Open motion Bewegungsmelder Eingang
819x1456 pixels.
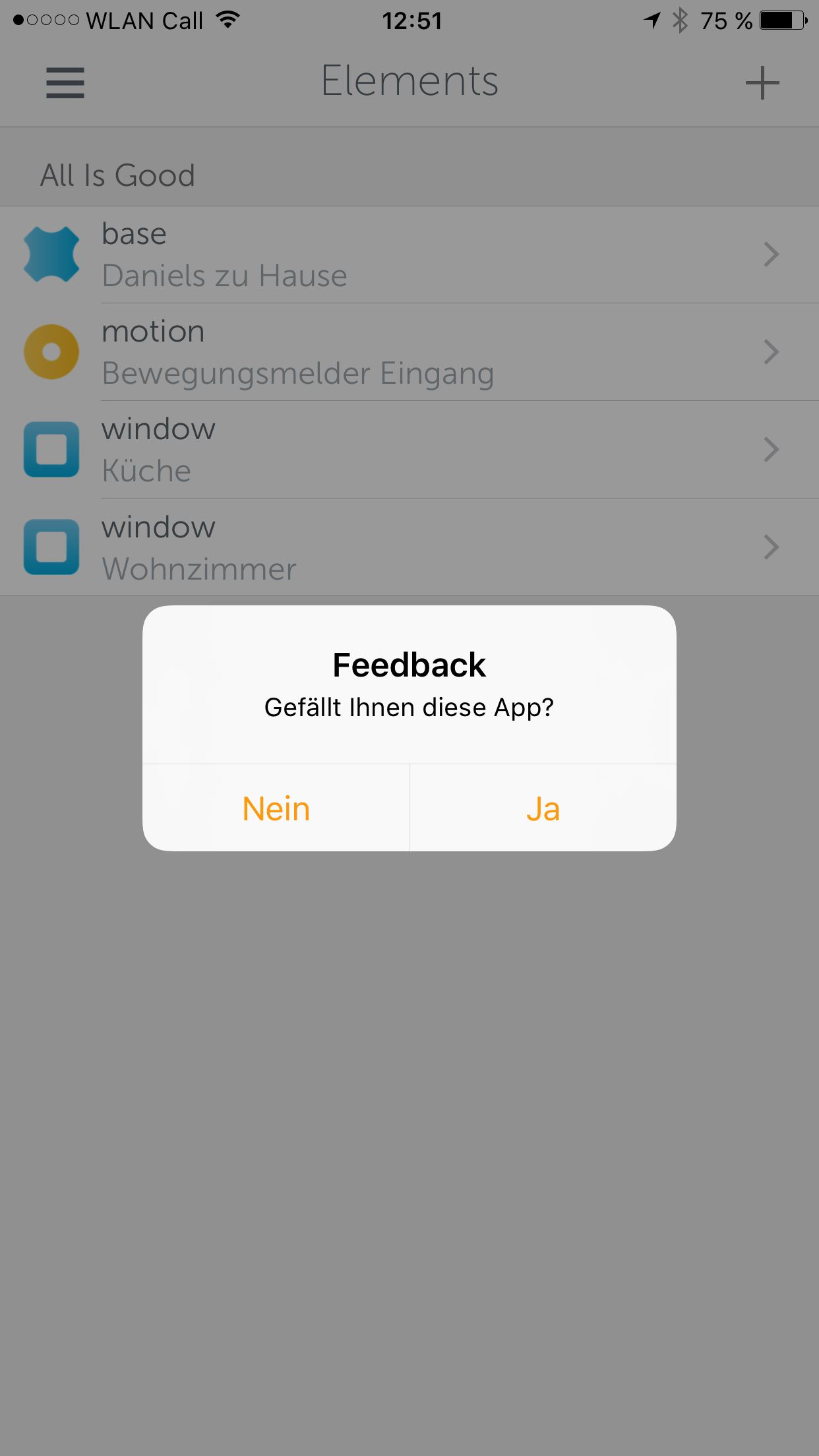click(409, 352)
